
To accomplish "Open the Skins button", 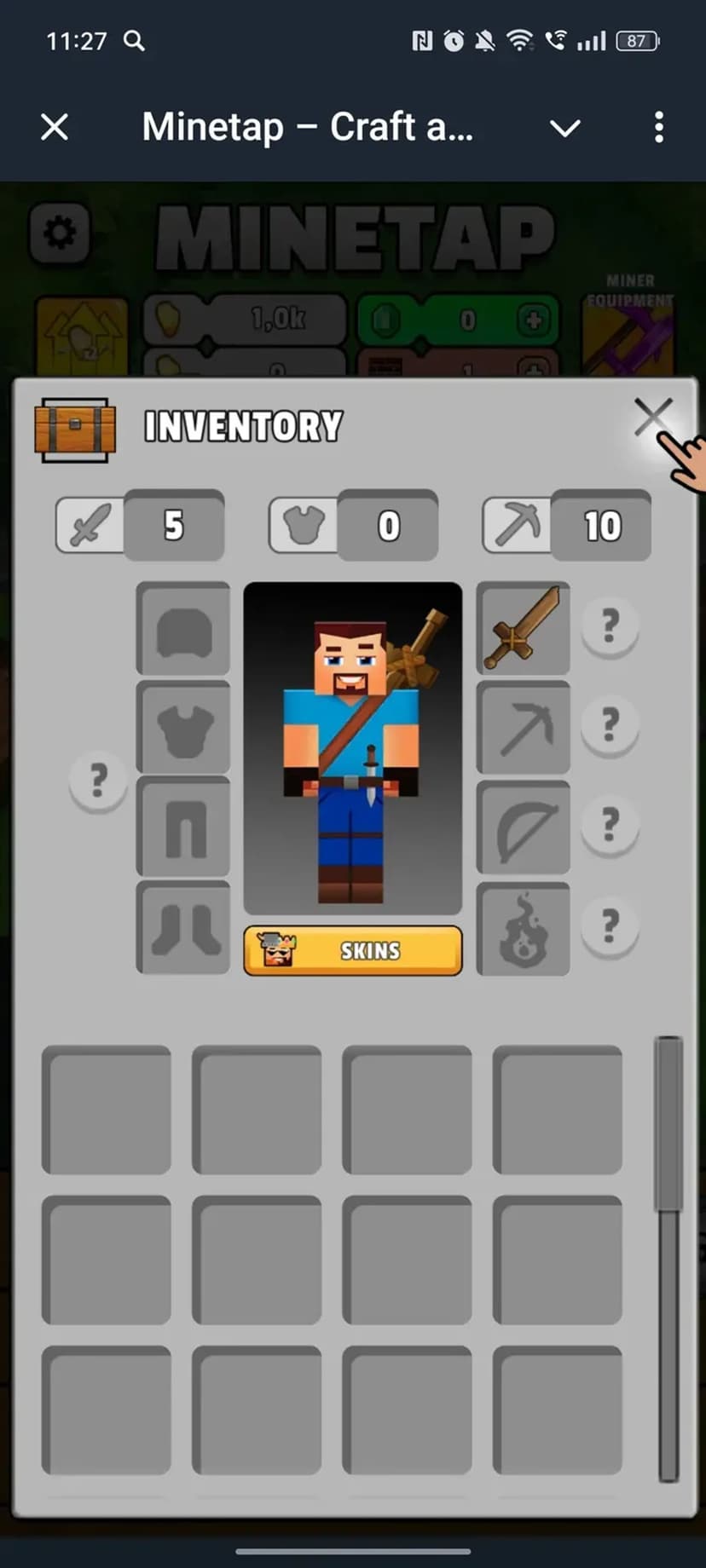I will pos(353,950).
